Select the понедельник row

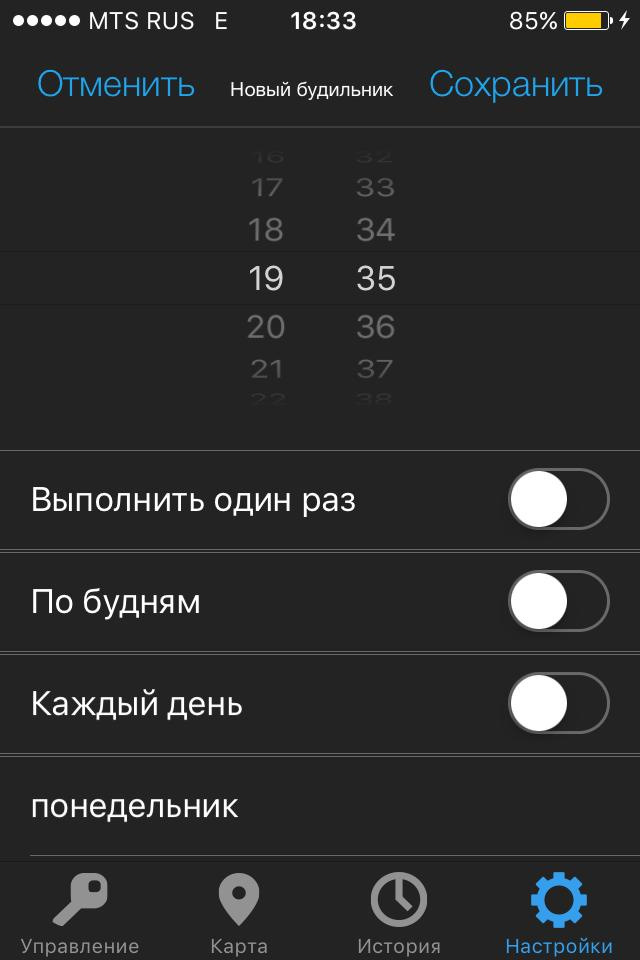click(x=320, y=806)
